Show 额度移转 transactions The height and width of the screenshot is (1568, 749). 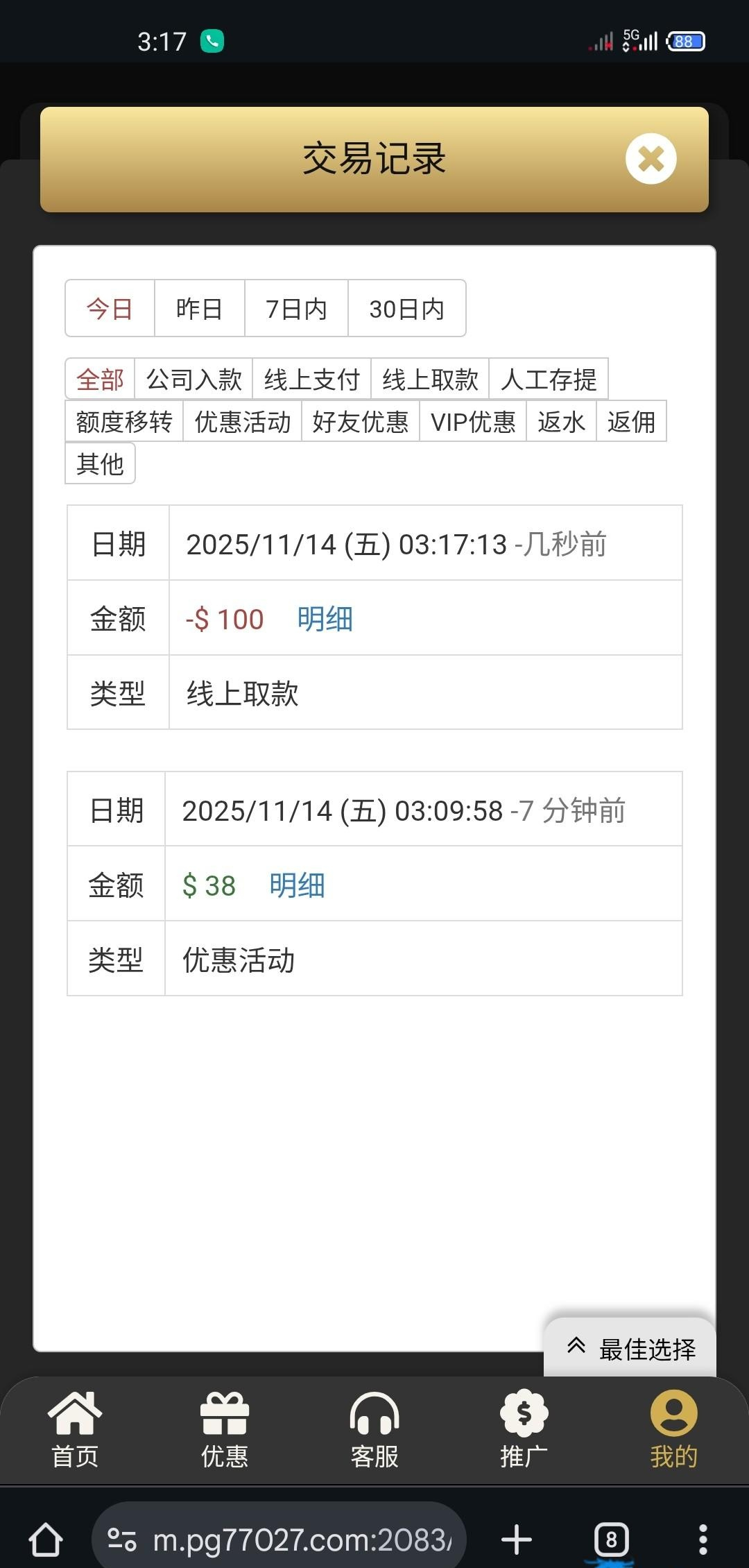point(124,422)
